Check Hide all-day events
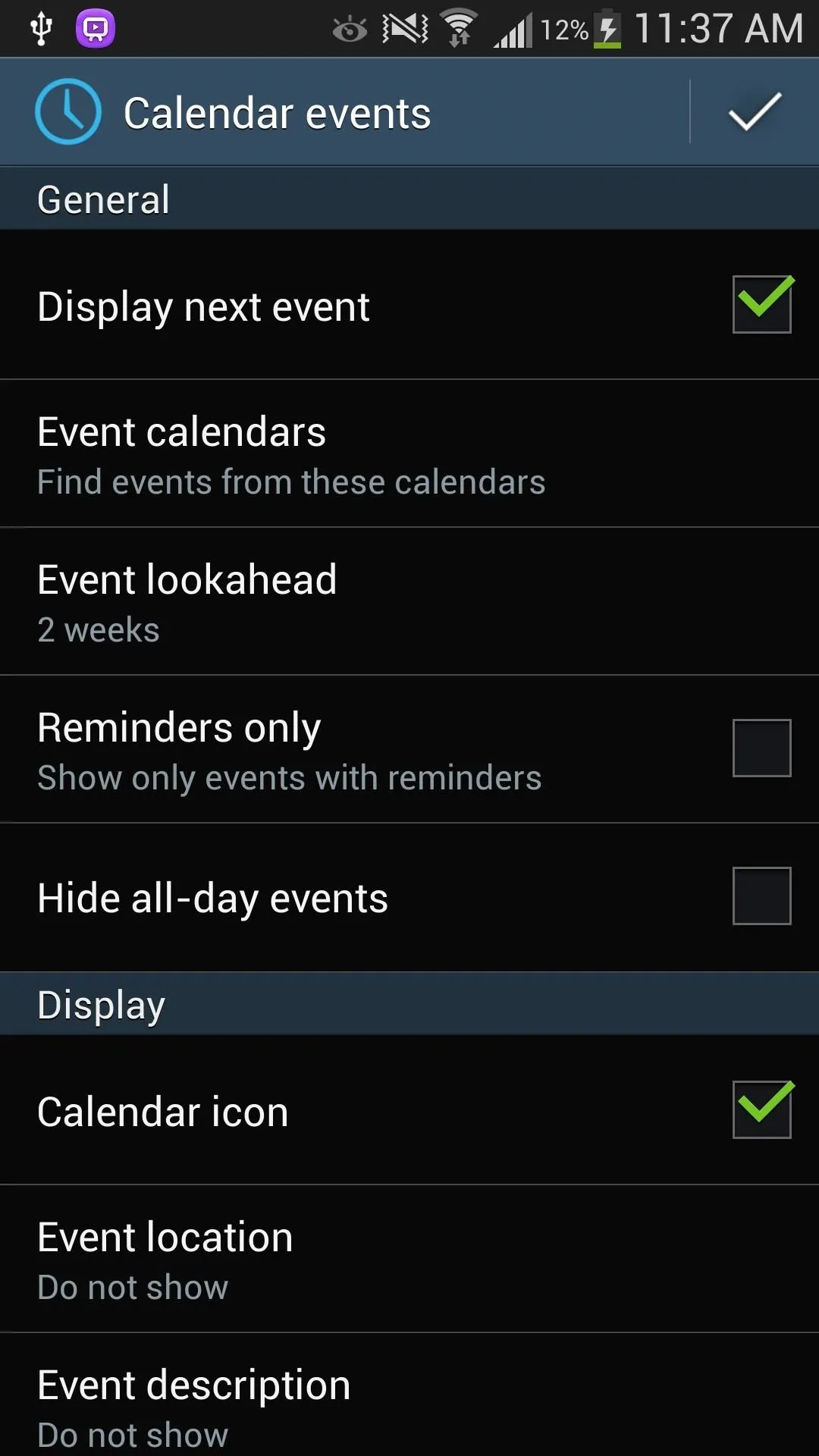 click(x=762, y=896)
